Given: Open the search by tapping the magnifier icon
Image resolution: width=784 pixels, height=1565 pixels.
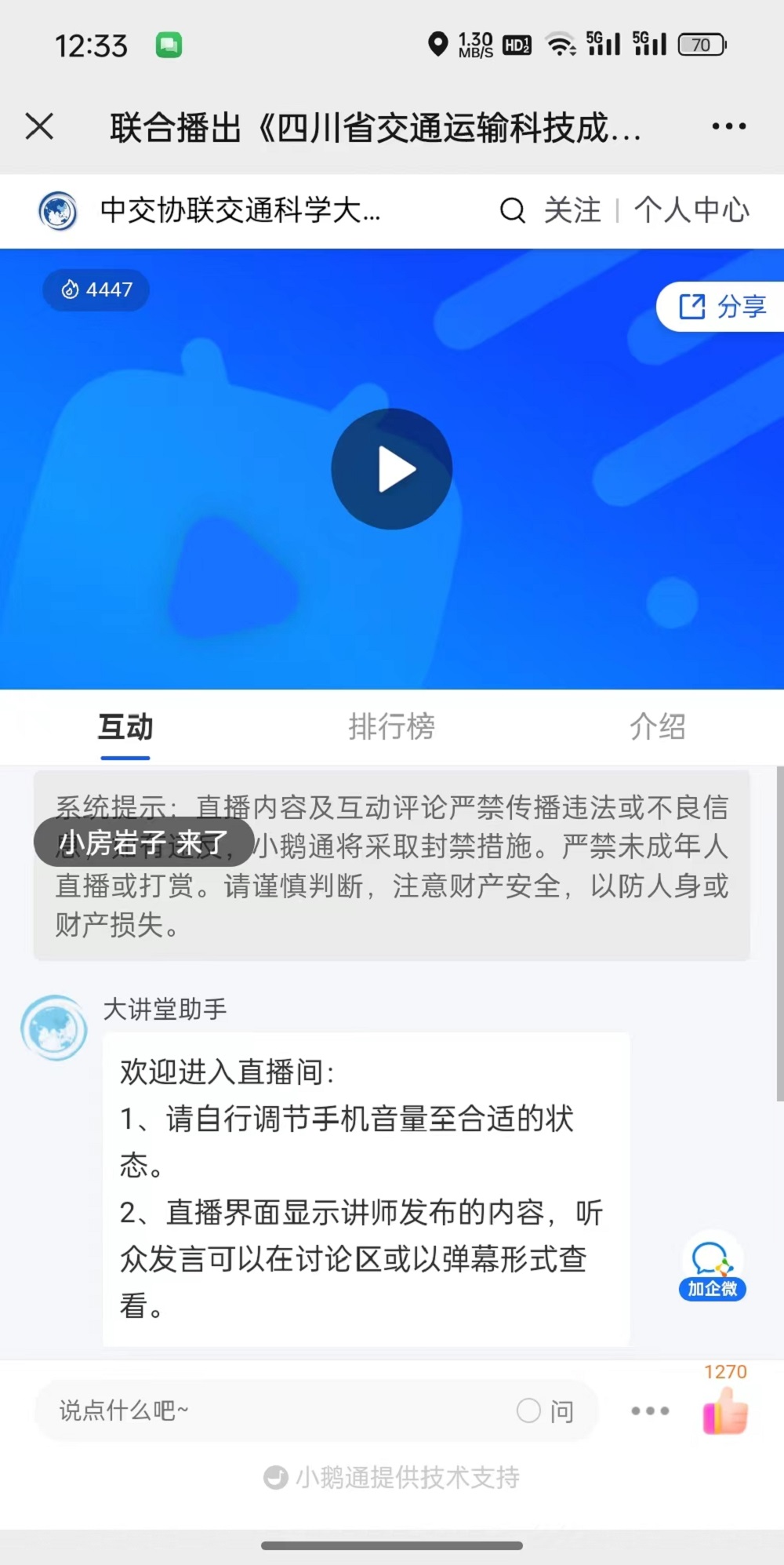Looking at the screenshot, I should pos(512,210).
